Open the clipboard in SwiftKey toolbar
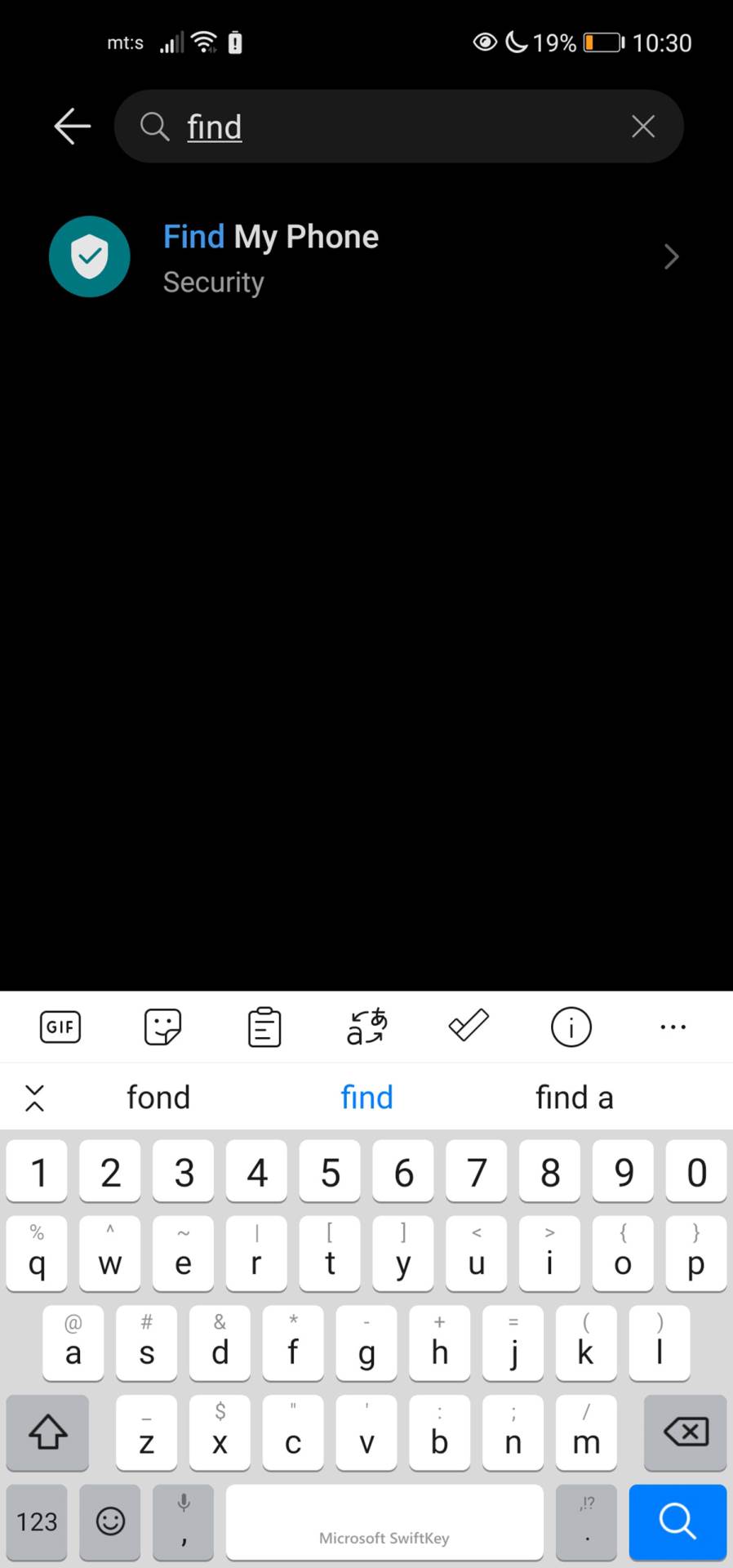 [x=263, y=1027]
